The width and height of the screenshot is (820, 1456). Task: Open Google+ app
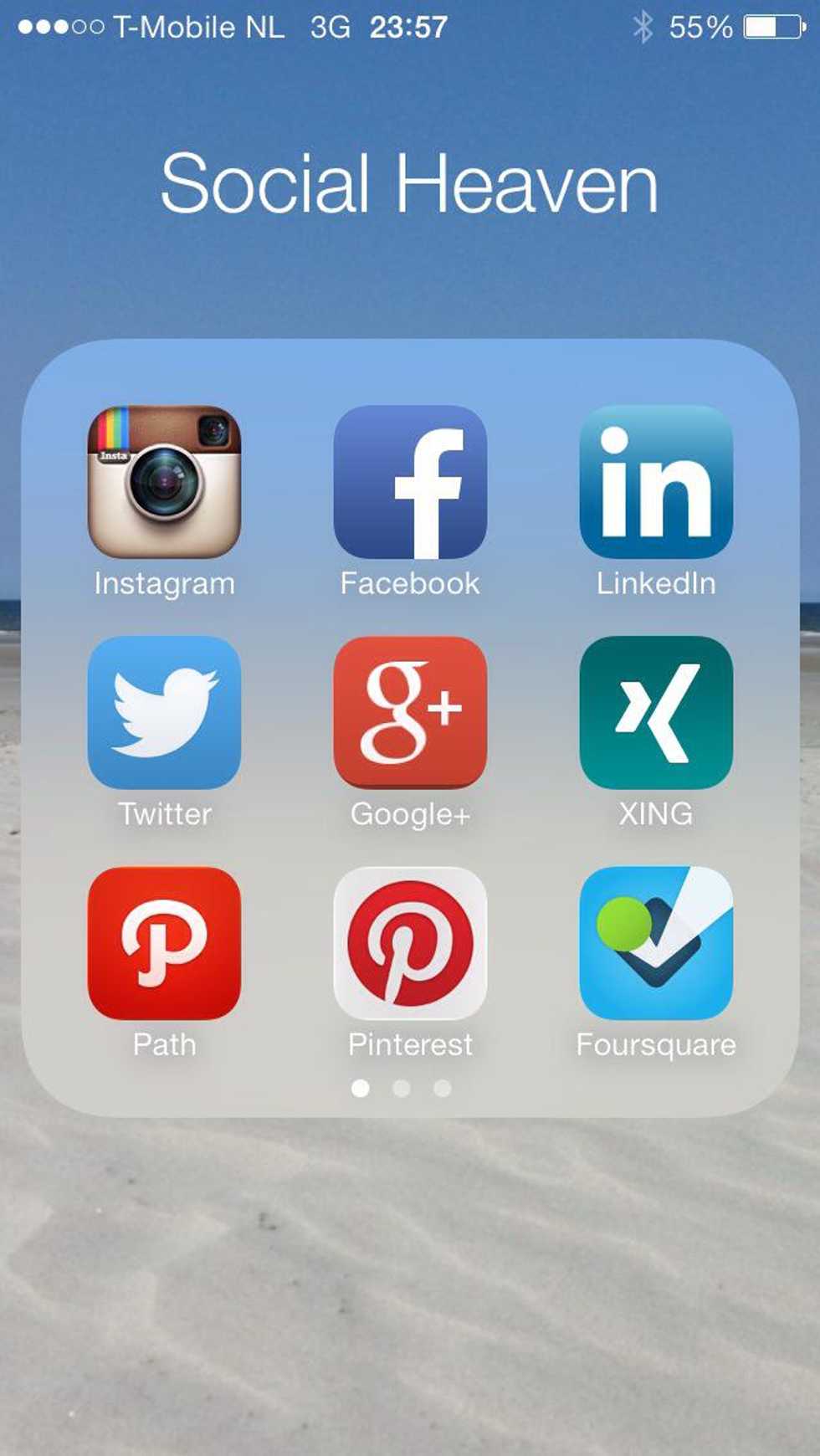click(410, 712)
